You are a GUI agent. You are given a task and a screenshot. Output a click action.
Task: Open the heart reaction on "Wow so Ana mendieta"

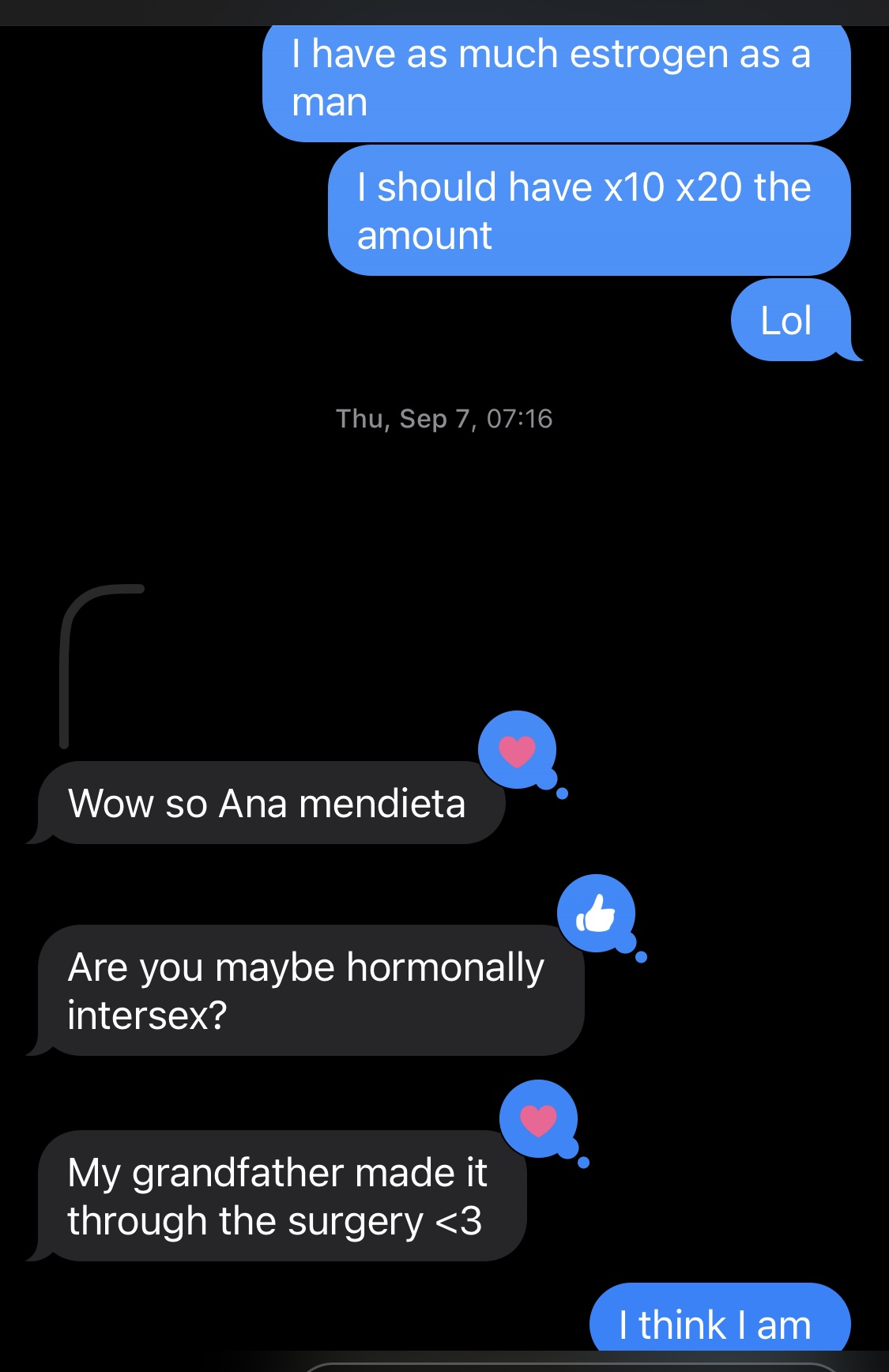click(x=518, y=750)
